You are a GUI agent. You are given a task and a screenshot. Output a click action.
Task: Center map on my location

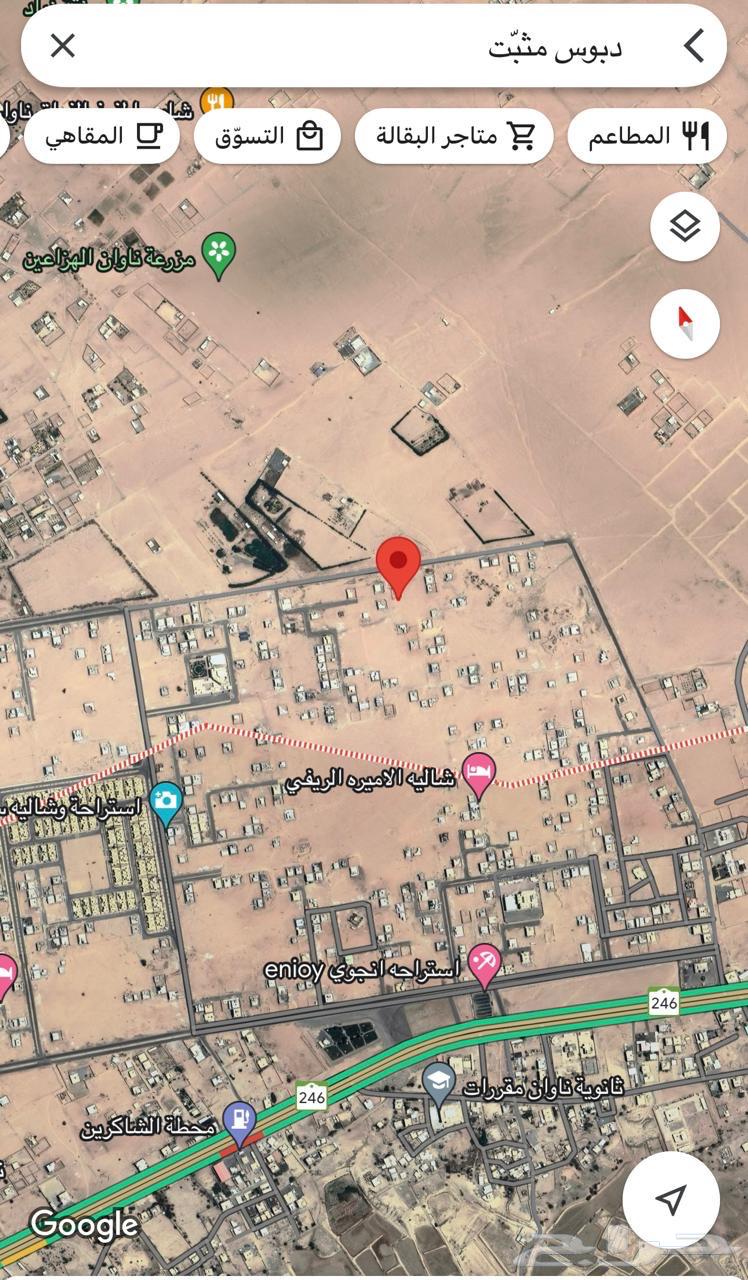[x=671, y=1199]
